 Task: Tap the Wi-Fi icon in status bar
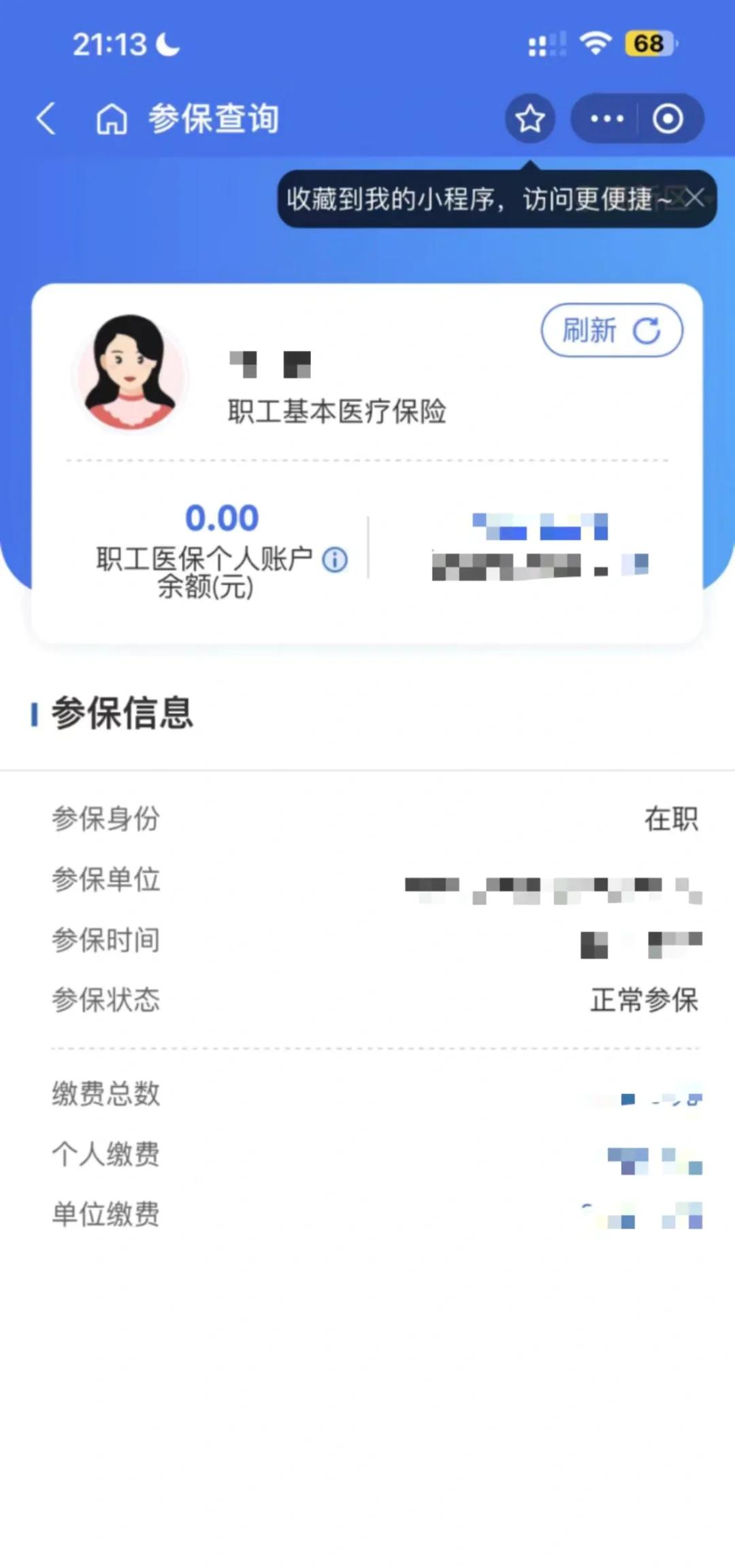click(x=594, y=44)
